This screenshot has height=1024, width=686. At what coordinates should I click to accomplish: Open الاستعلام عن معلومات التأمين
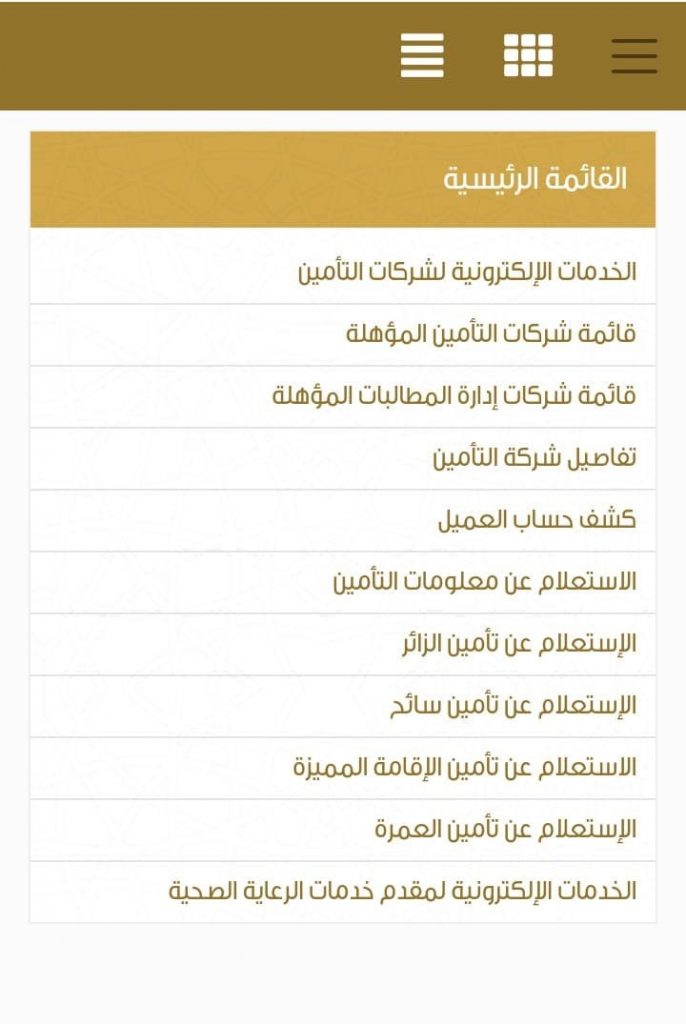484,582
